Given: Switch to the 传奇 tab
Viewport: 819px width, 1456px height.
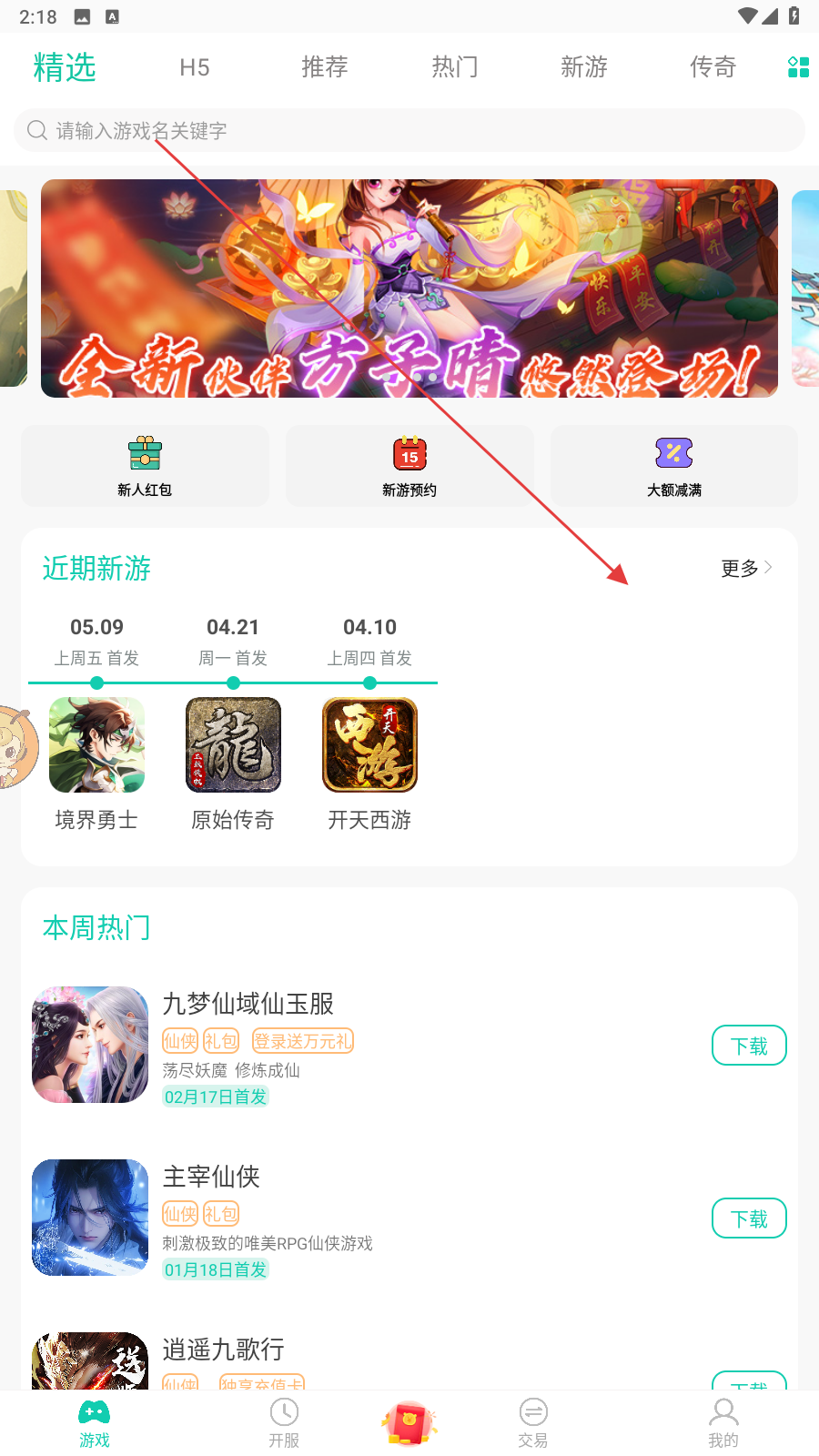Looking at the screenshot, I should 713,67.
